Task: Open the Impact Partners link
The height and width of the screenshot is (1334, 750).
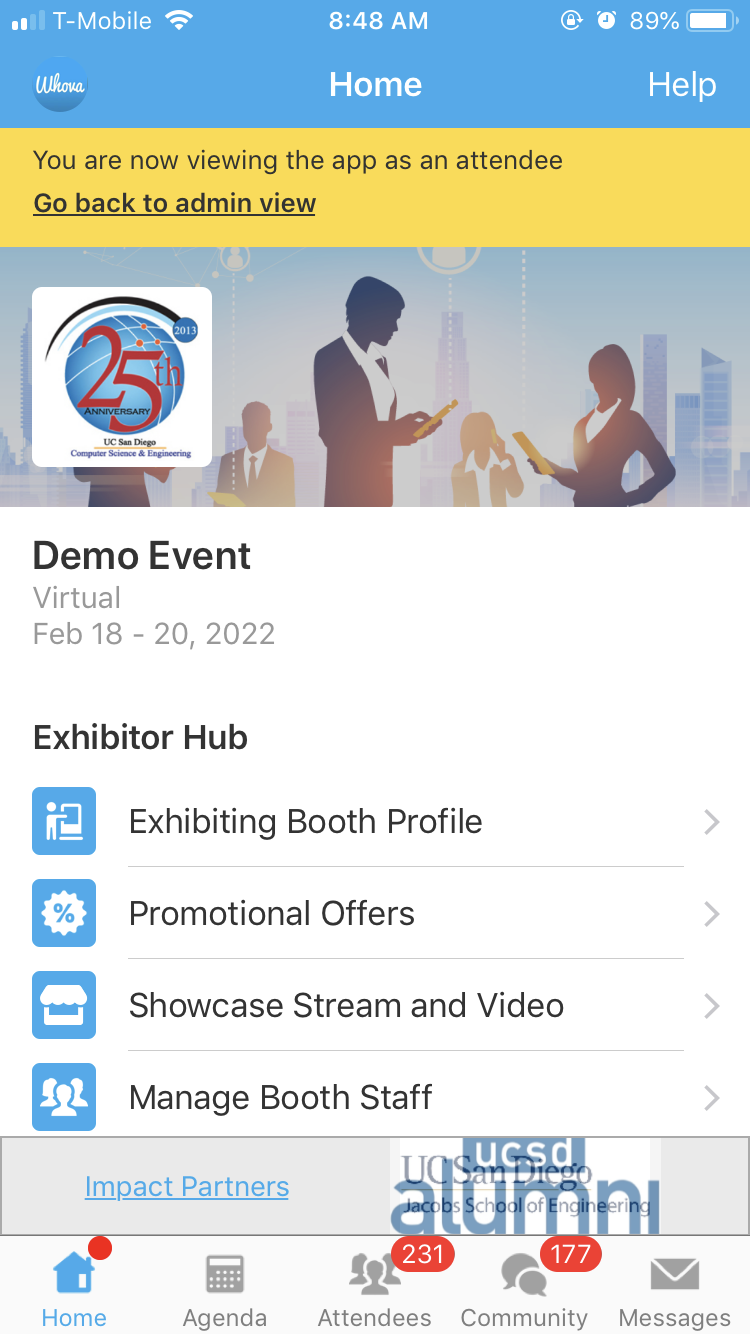Action: (187, 1187)
